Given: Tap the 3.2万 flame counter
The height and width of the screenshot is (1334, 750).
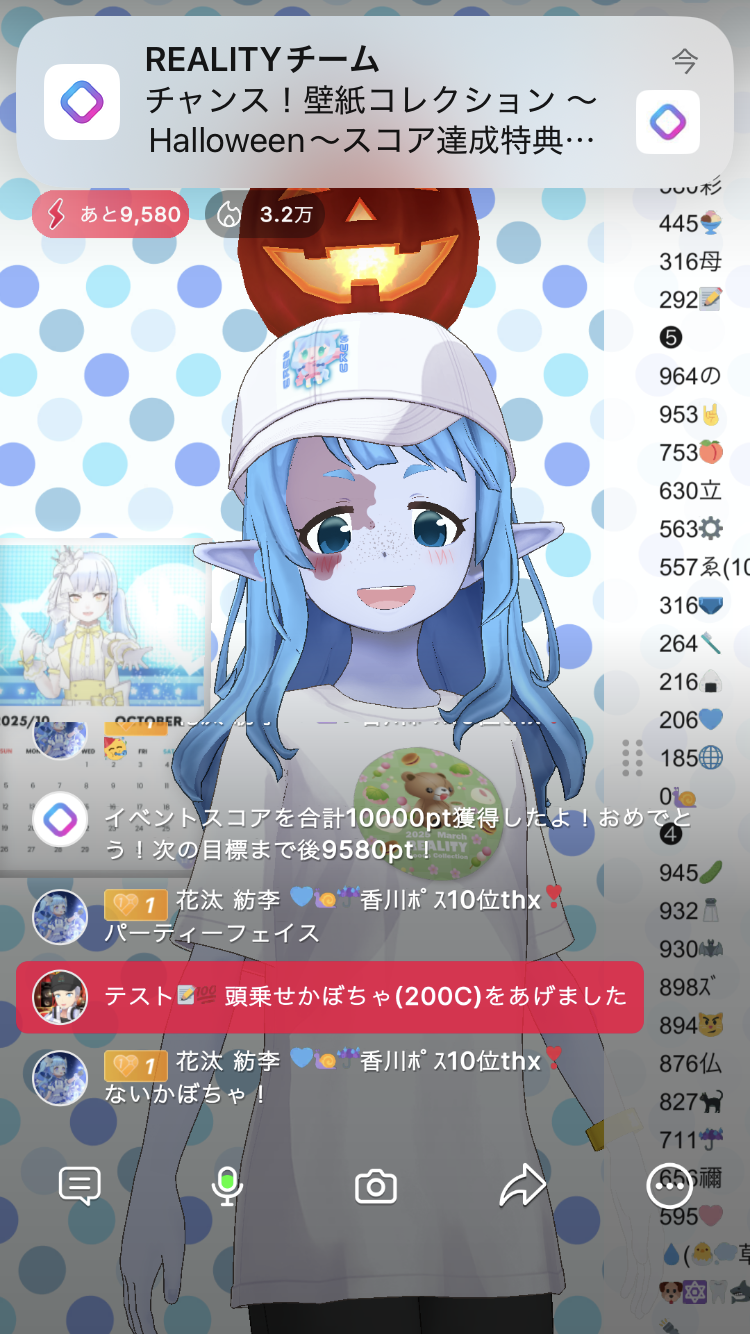Looking at the screenshot, I should pyautogui.click(x=264, y=214).
